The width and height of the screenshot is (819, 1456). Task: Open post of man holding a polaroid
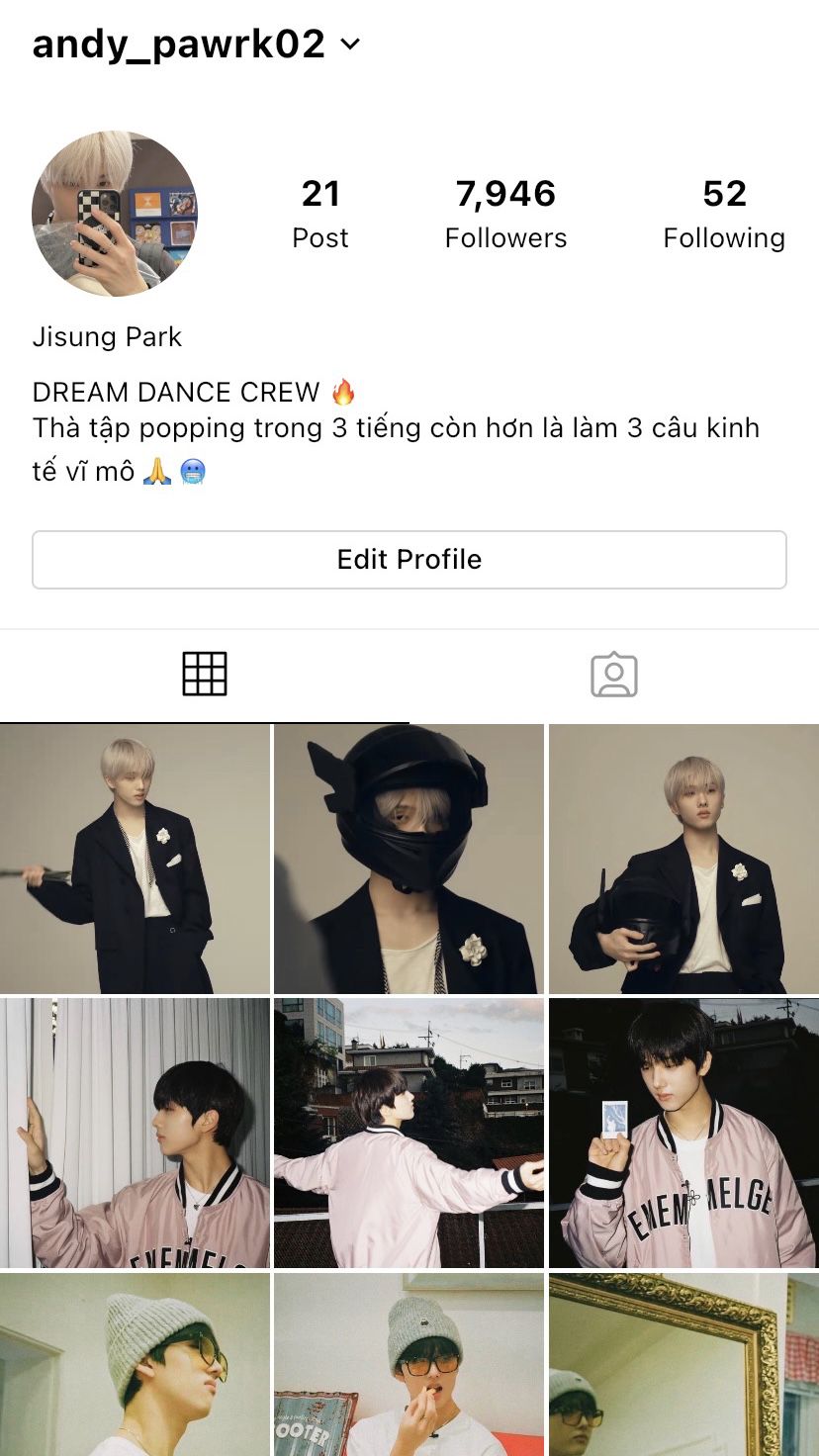click(683, 1133)
